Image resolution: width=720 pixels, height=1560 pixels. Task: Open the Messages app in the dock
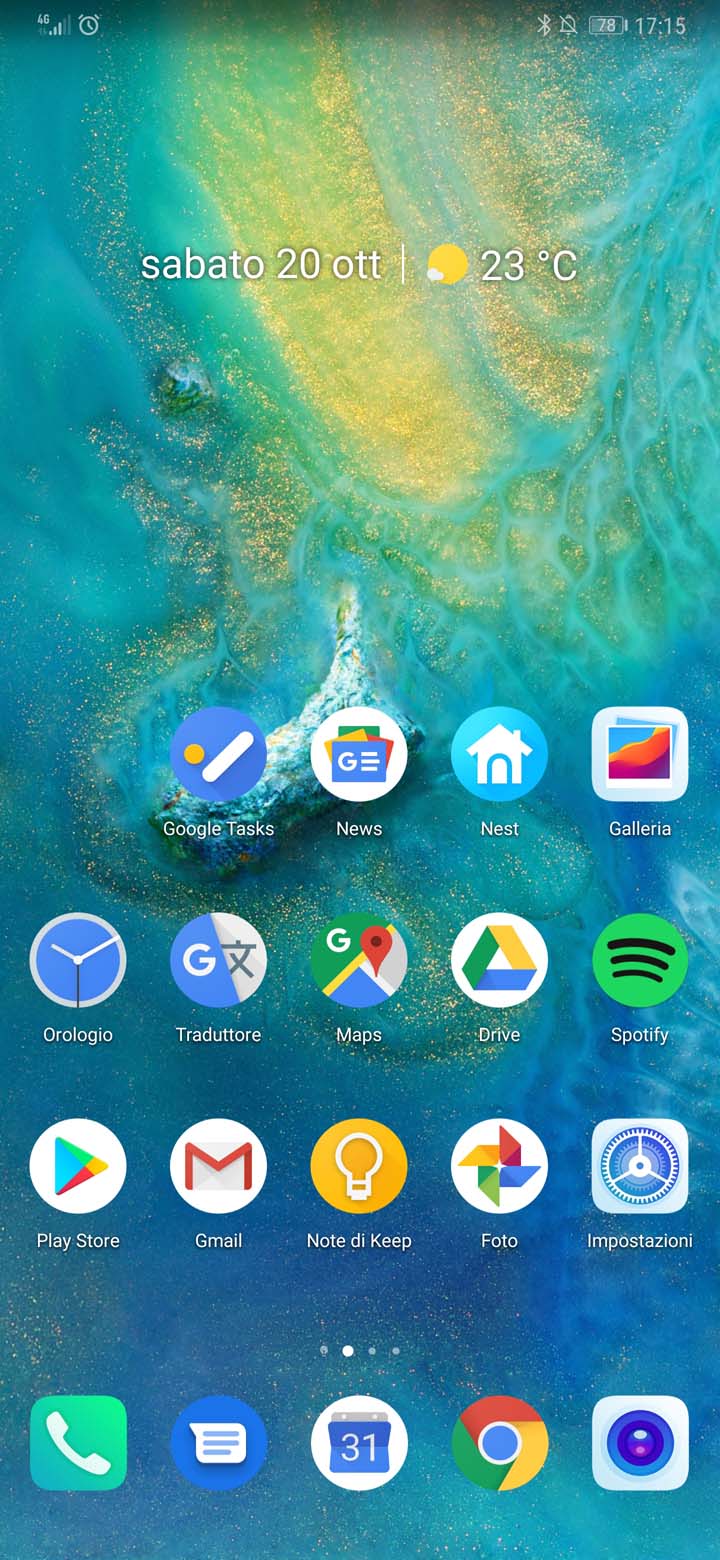point(218,1444)
